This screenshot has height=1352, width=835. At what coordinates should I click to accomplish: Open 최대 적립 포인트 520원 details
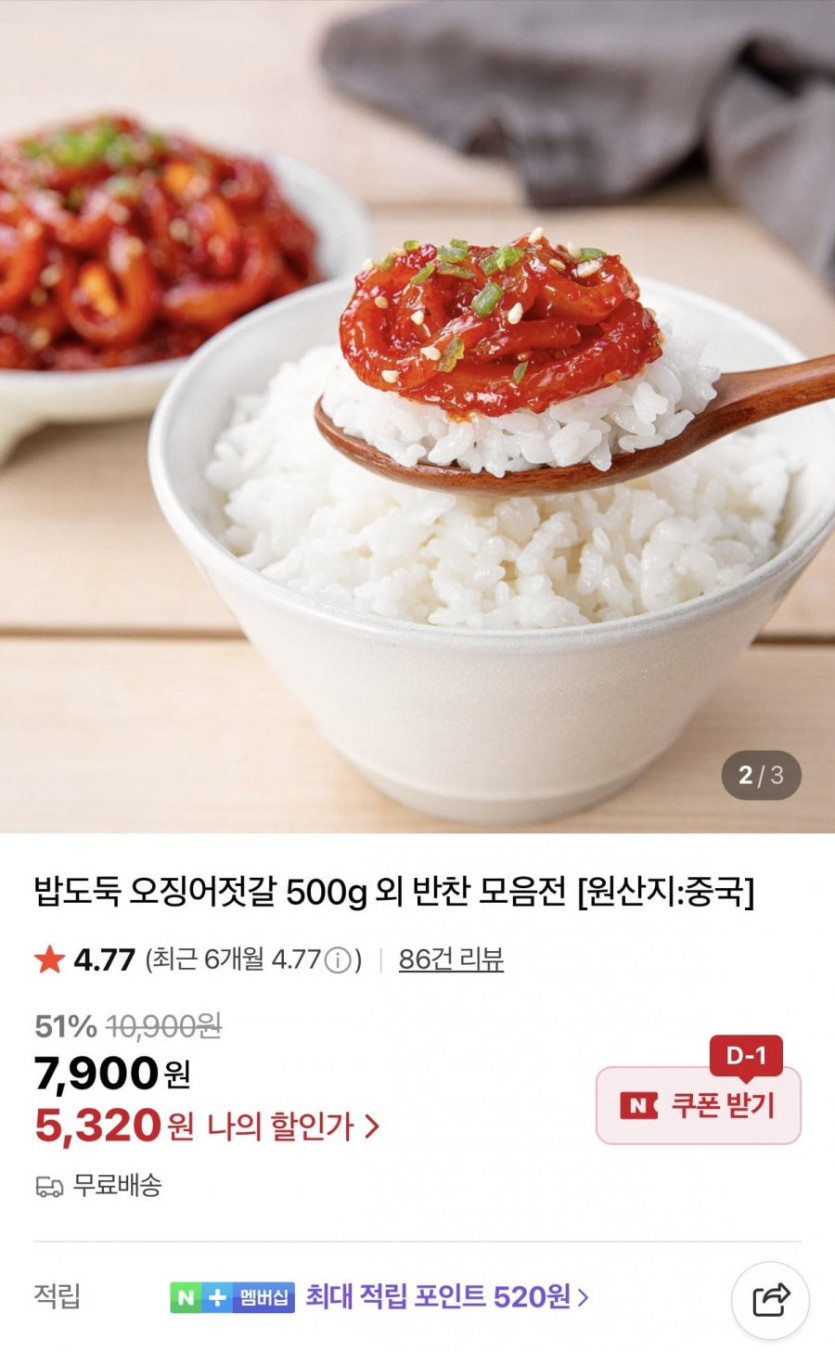pyautogui.click(x=447, y=1298)
